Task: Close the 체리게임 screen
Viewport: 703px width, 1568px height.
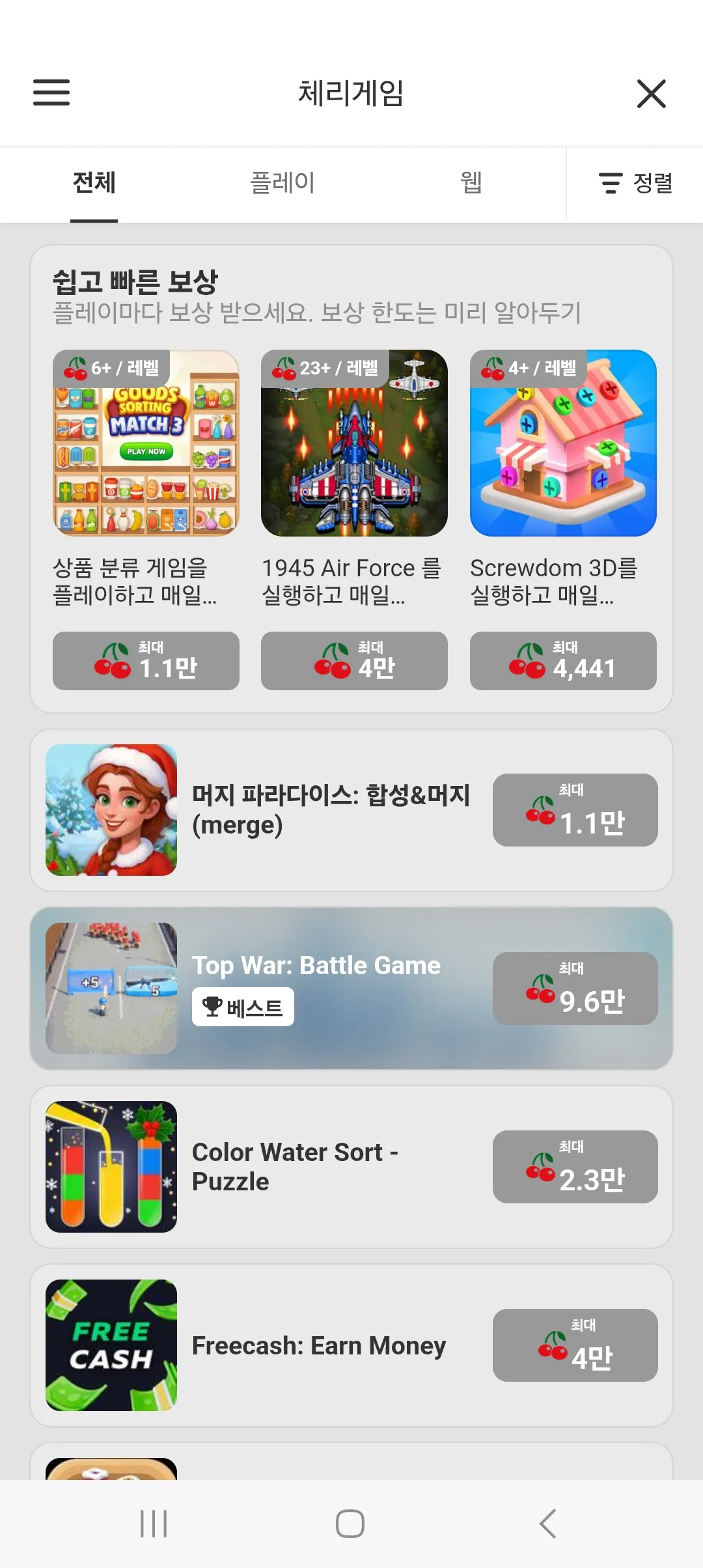Action: (651, 94)
